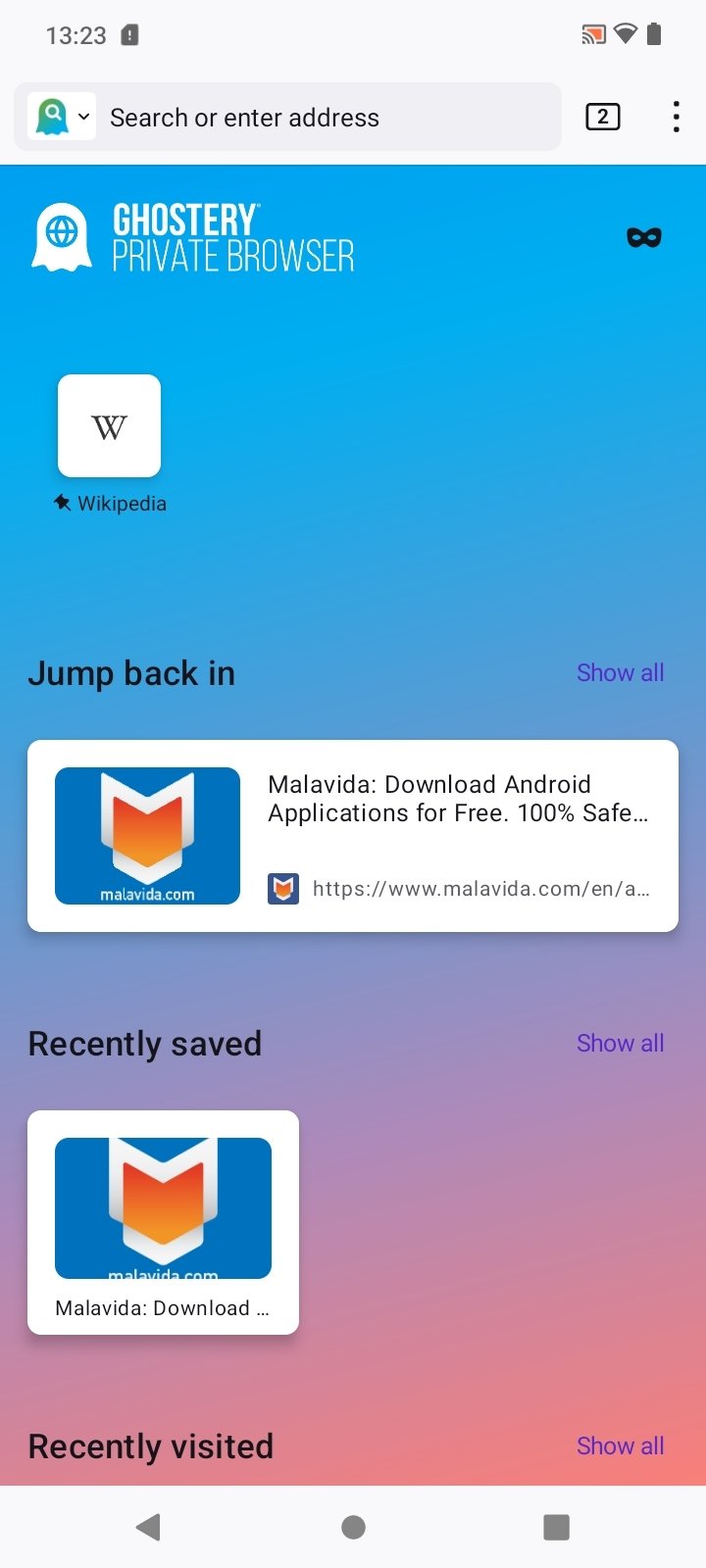This screenshot has height=1568, width=706.
Task: Go back using the system back button
Action: tap(149, 1527)
